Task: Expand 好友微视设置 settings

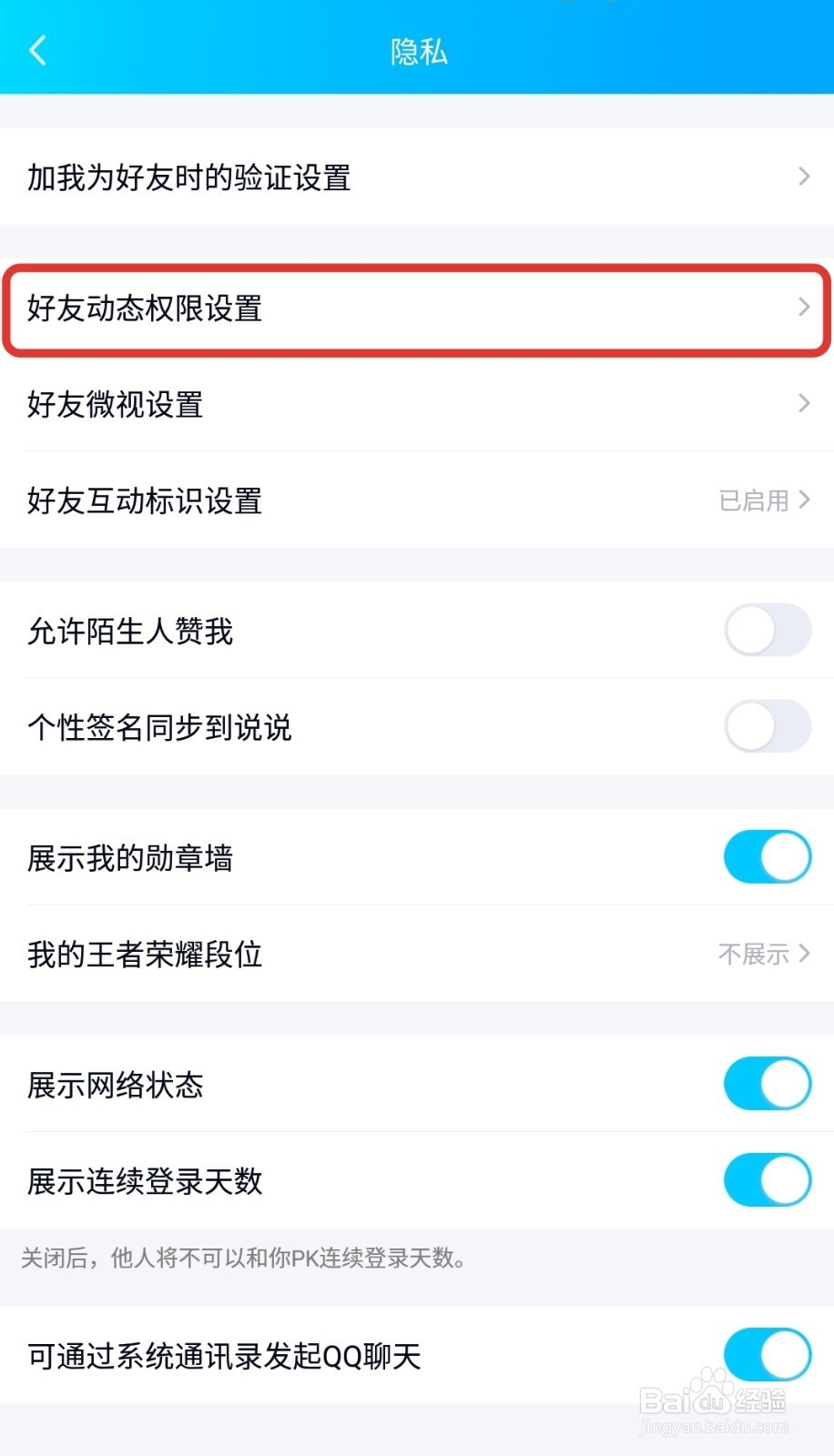Action: pos(417,405)
